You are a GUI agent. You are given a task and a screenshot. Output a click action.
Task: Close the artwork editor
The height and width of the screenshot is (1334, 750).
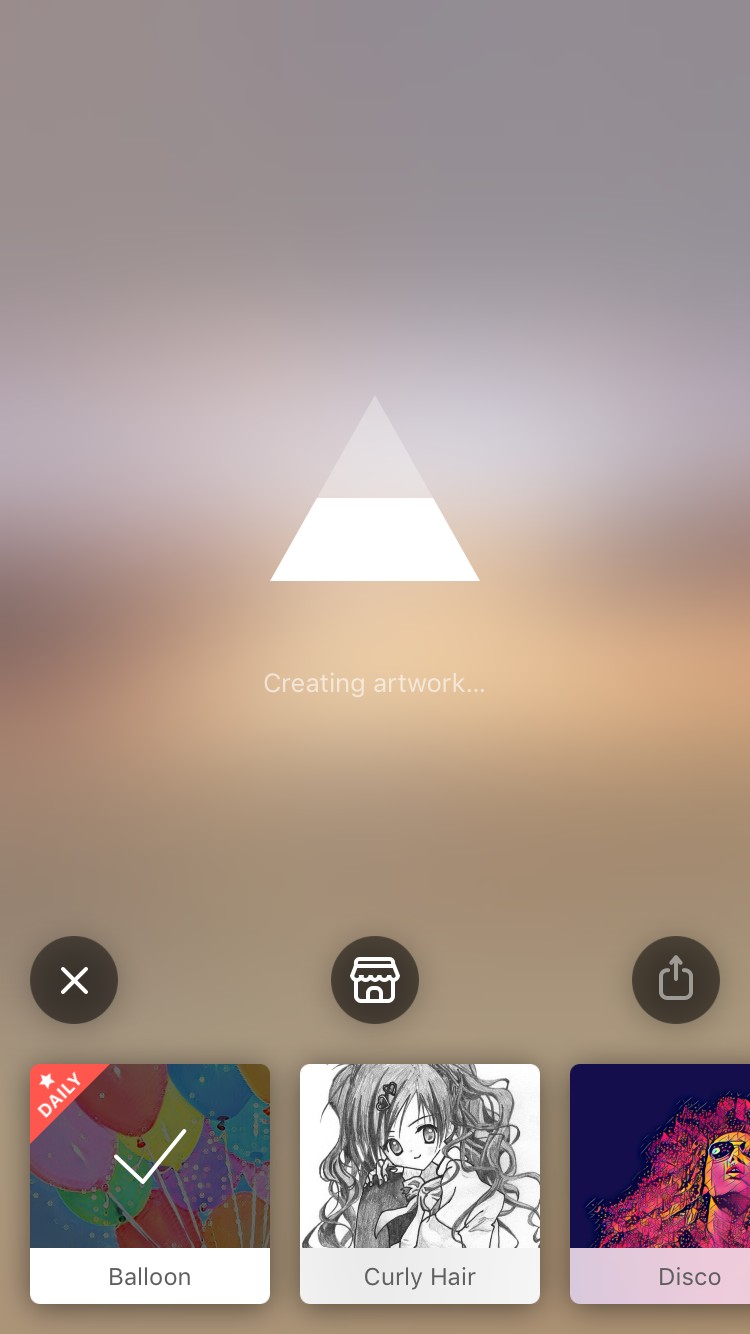(74, 980)
